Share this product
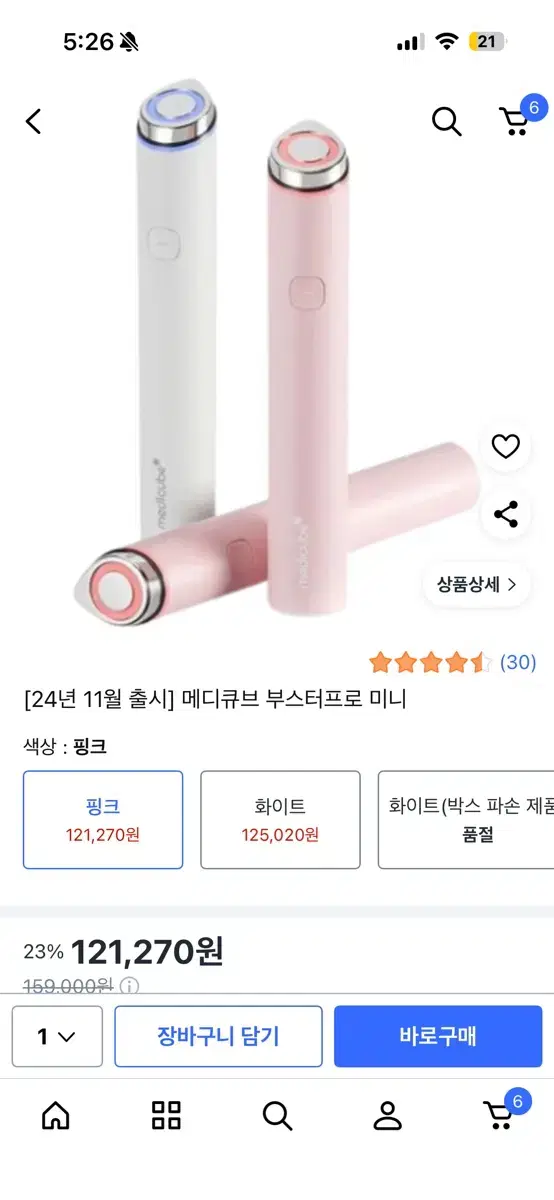This screenshot has height=1200, width=554. click(506, 515)
